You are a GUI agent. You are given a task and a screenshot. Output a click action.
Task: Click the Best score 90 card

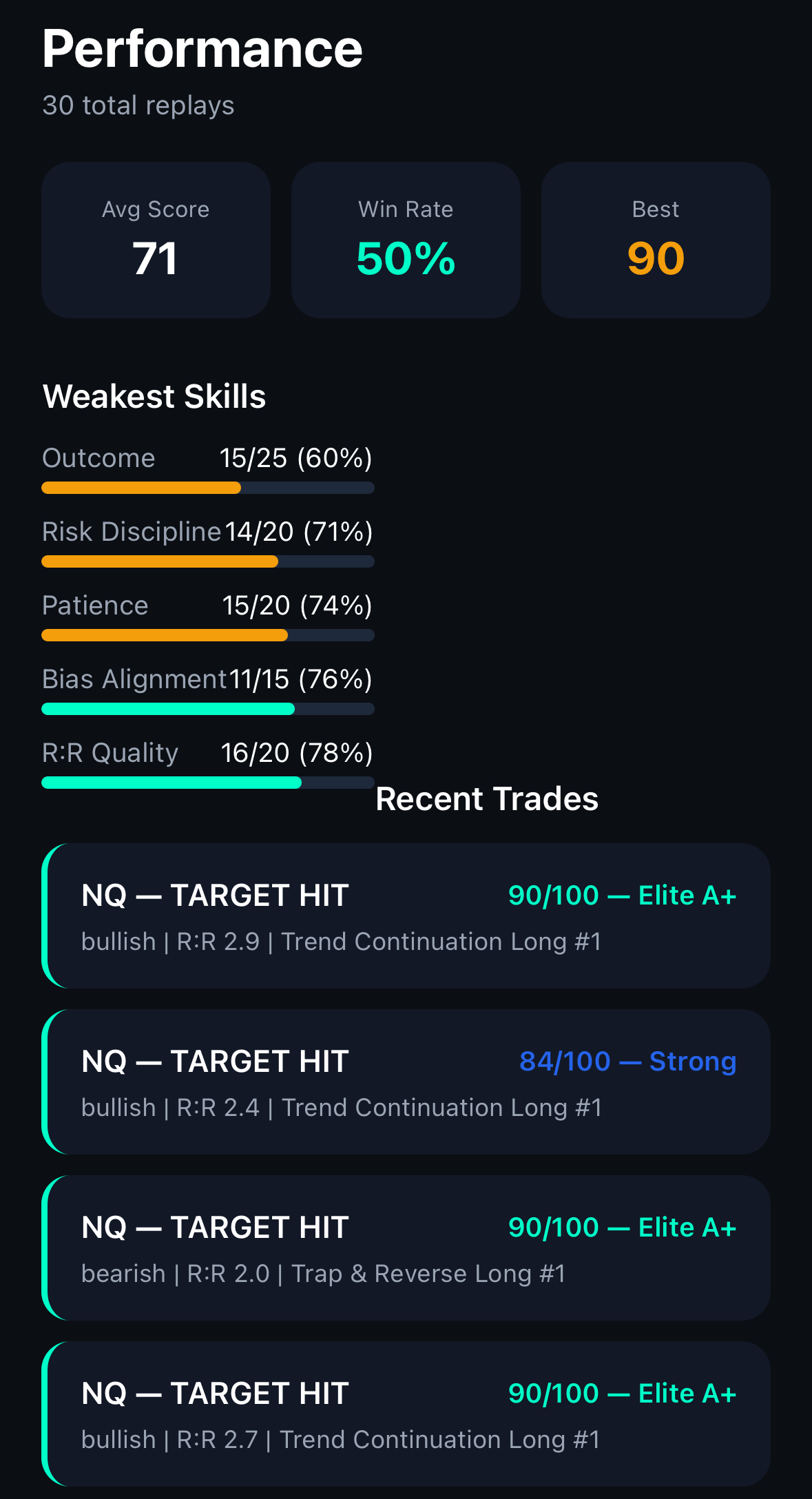tap(654, 240)
